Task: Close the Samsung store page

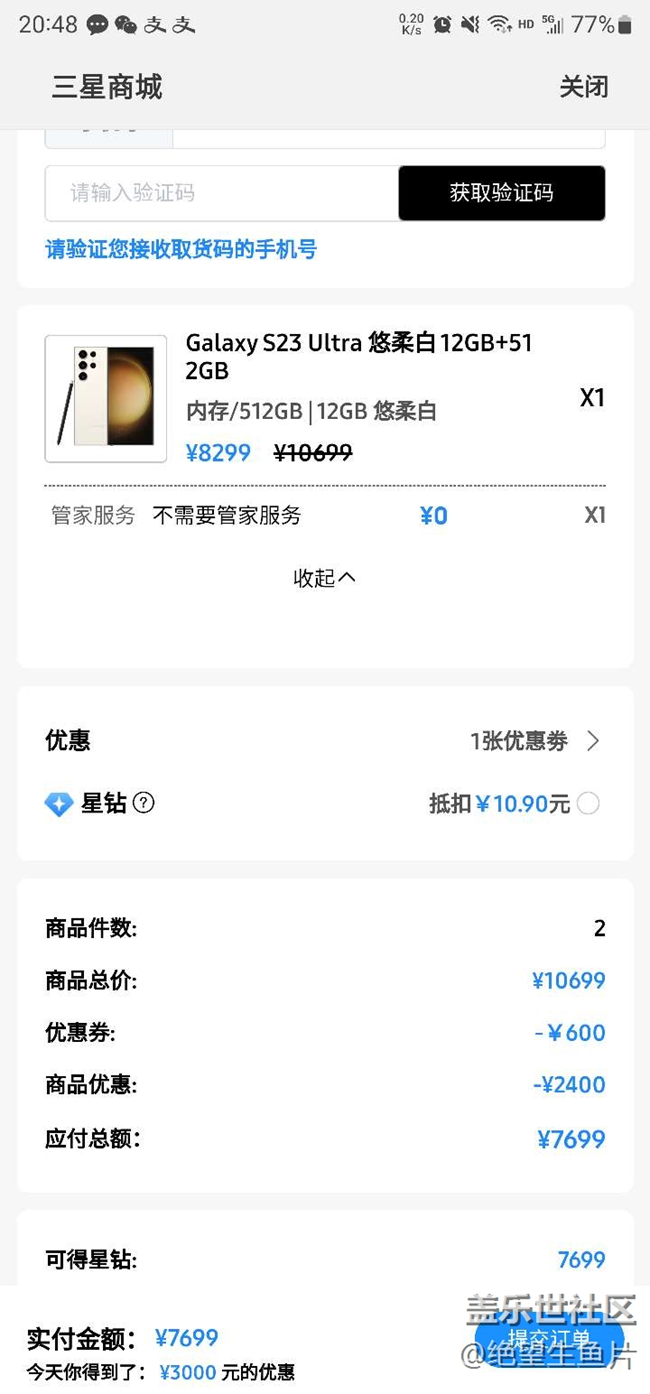Action: [583, 87]
